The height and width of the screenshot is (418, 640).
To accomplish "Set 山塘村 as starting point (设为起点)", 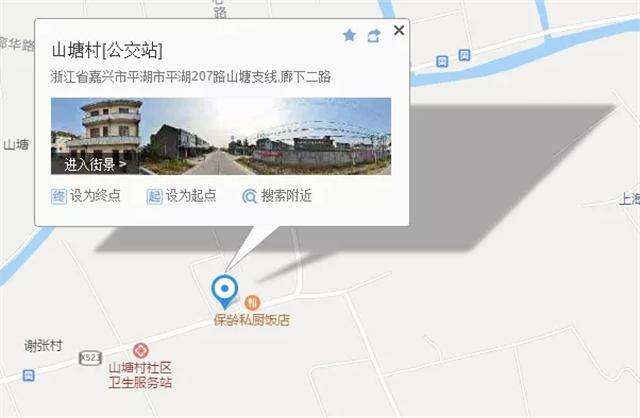I will click(182, 196).
